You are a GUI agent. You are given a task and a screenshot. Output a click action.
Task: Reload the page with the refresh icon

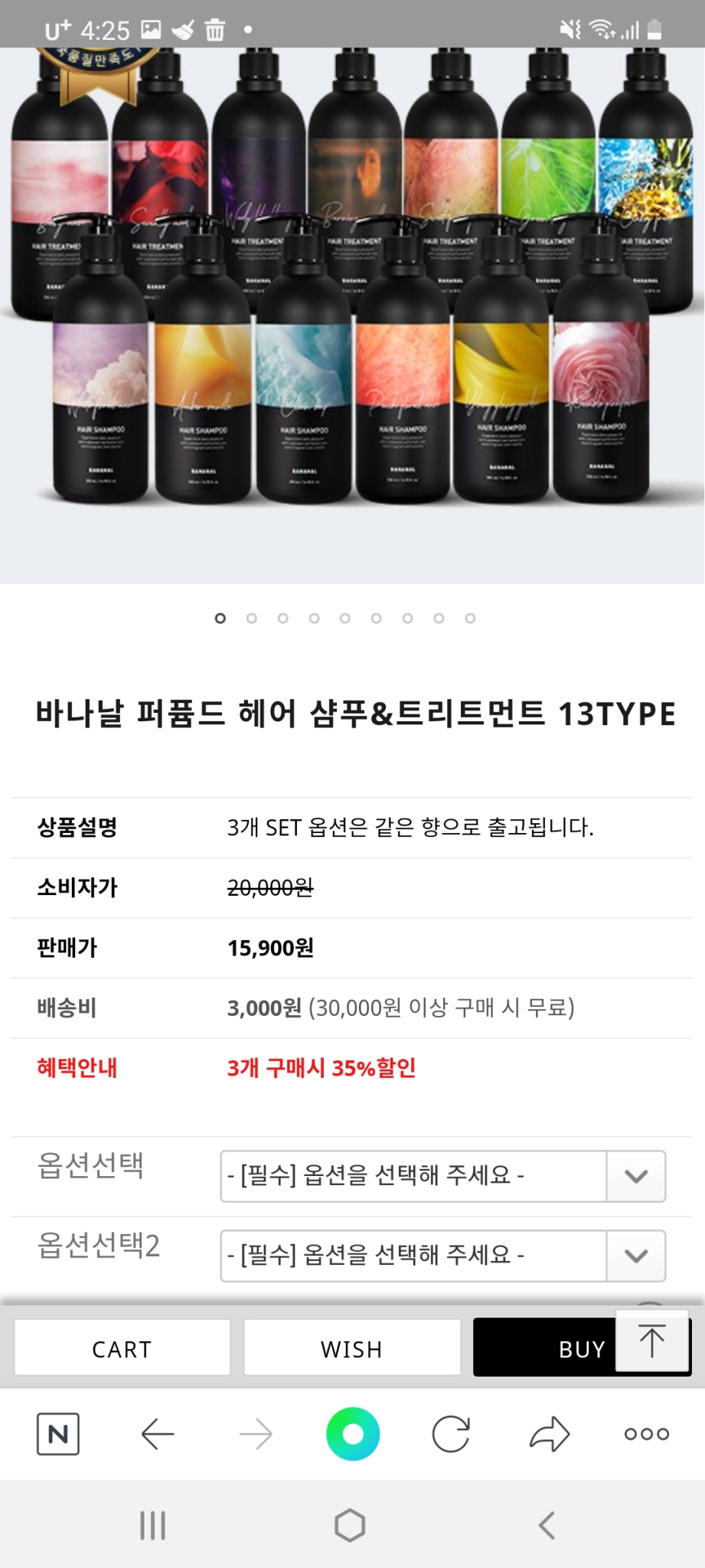coord(450,1435)
